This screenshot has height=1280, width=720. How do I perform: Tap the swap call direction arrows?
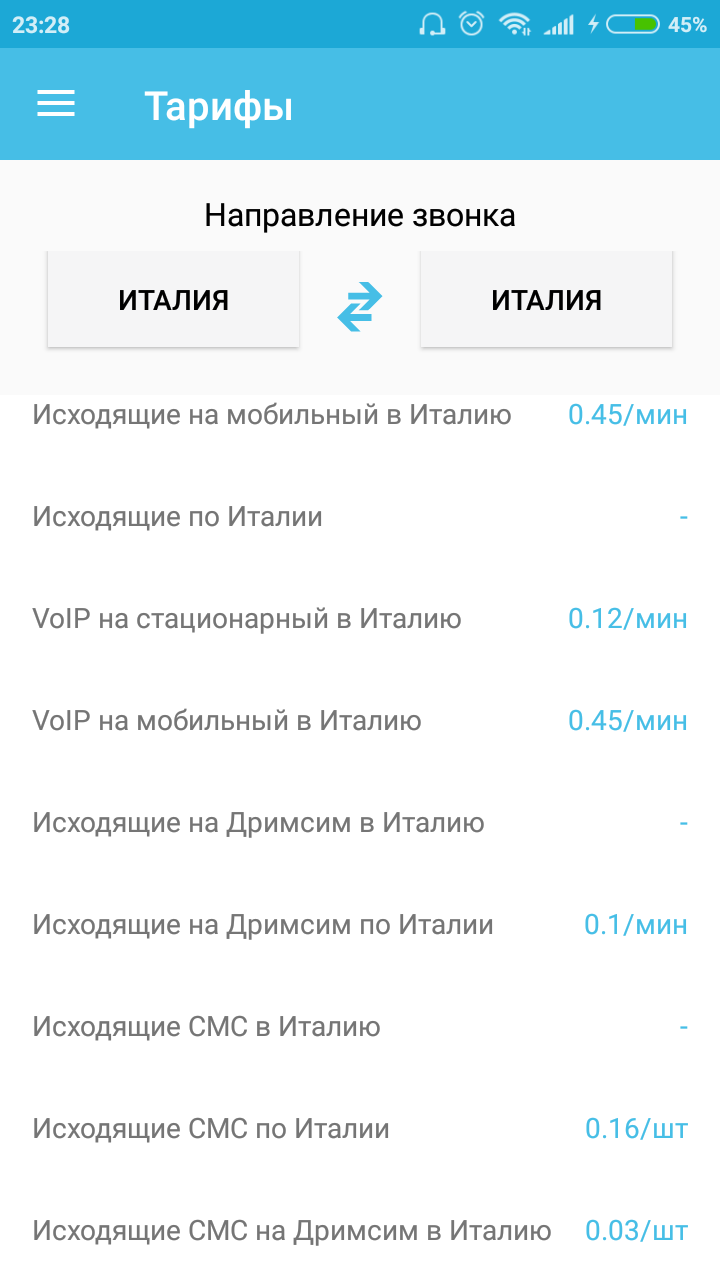point(360,306)
